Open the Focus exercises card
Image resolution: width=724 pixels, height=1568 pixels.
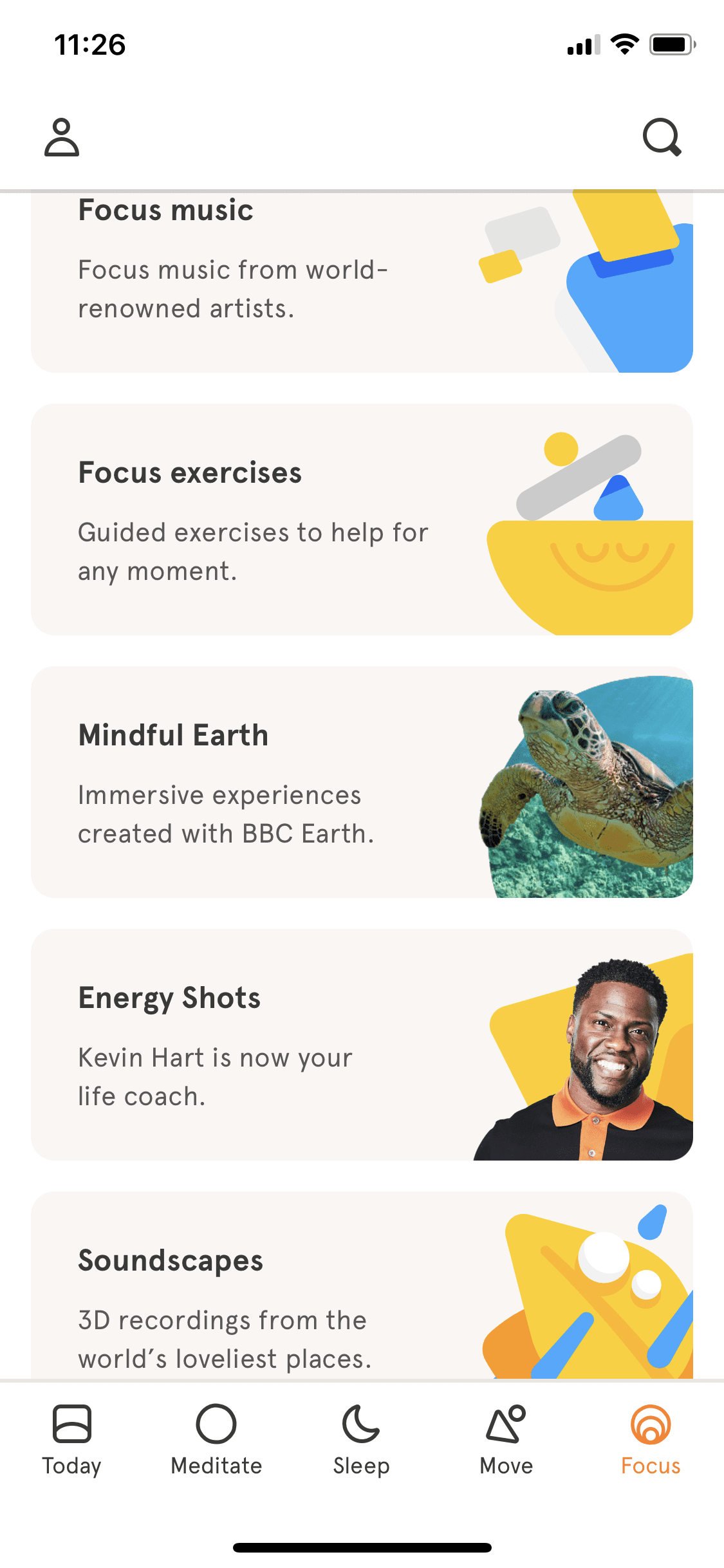tap(362, 519)
